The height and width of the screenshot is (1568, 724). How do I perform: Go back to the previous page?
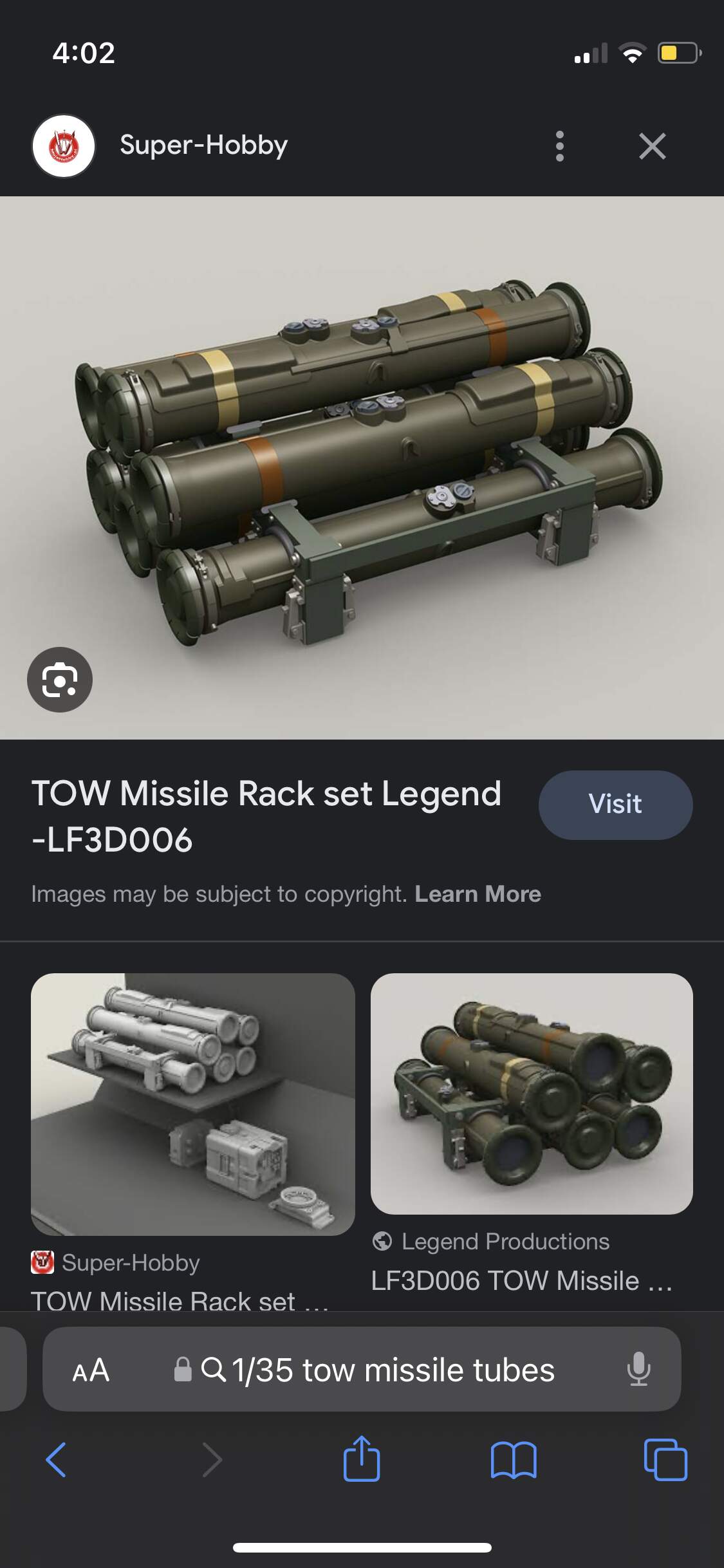56,1460
